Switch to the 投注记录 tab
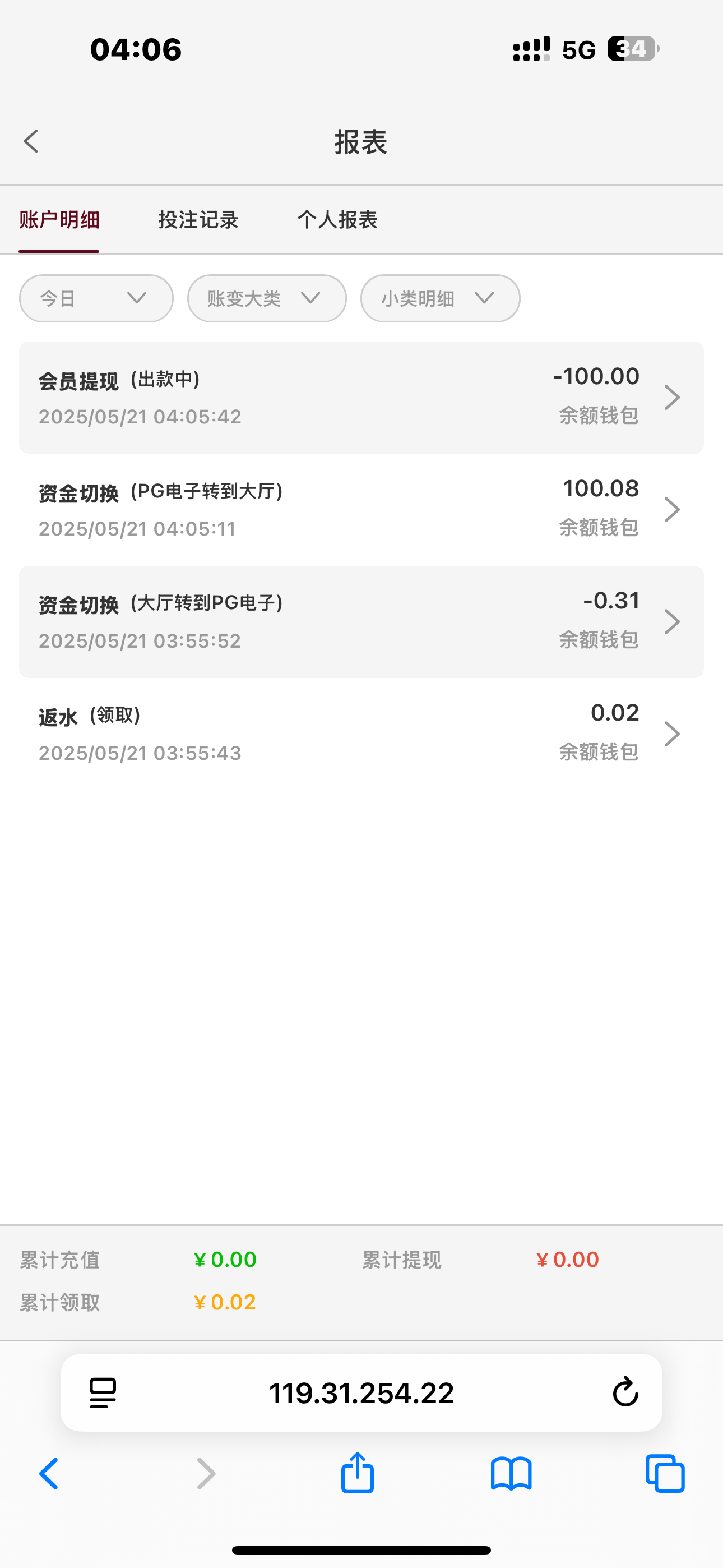The height and width of the screenshot is (1568, 723). click(x=198, y=220)
